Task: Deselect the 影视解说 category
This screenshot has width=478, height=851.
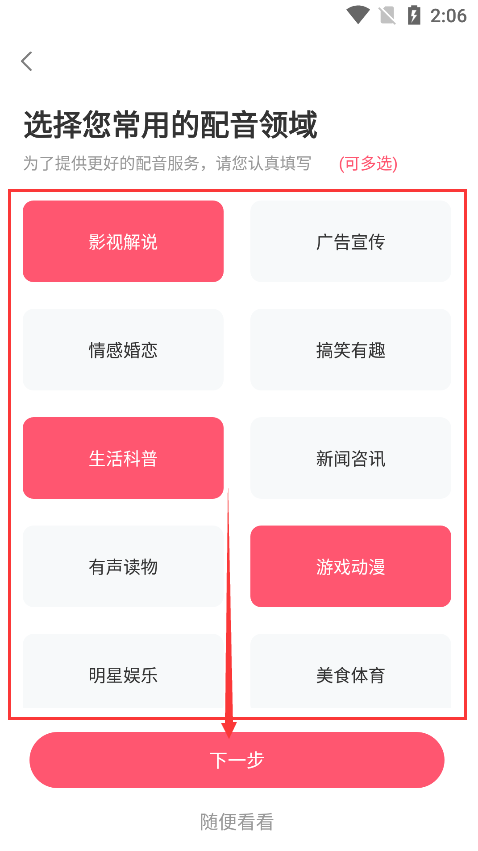Action: coord(123,242)
